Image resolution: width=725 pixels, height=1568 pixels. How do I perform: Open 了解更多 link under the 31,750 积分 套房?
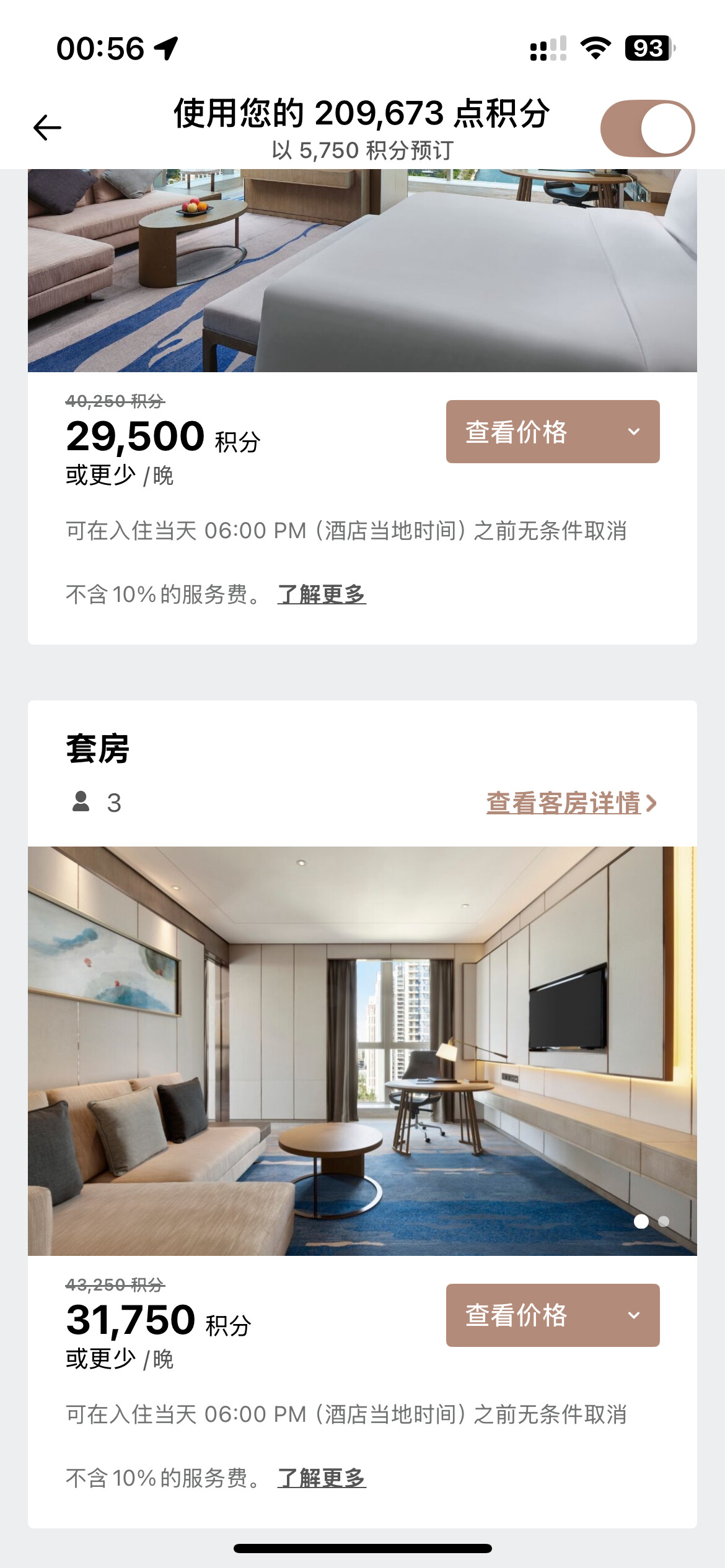[322, 1478]
